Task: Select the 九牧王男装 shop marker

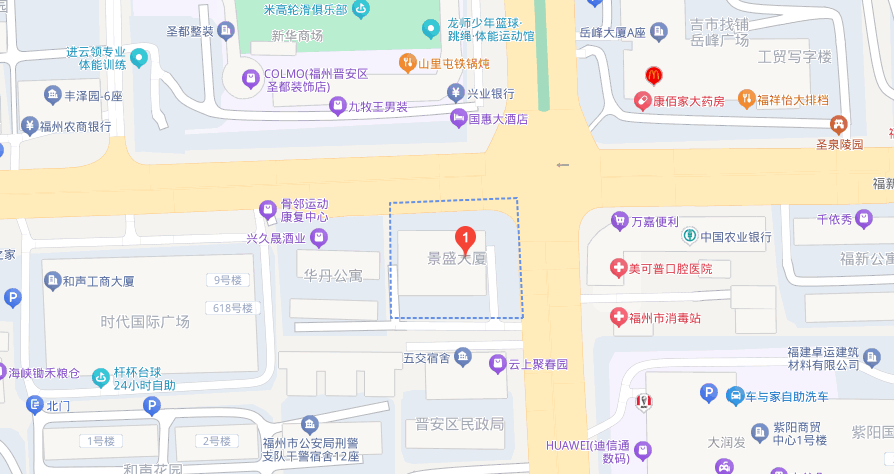Action: coord(338,105)
